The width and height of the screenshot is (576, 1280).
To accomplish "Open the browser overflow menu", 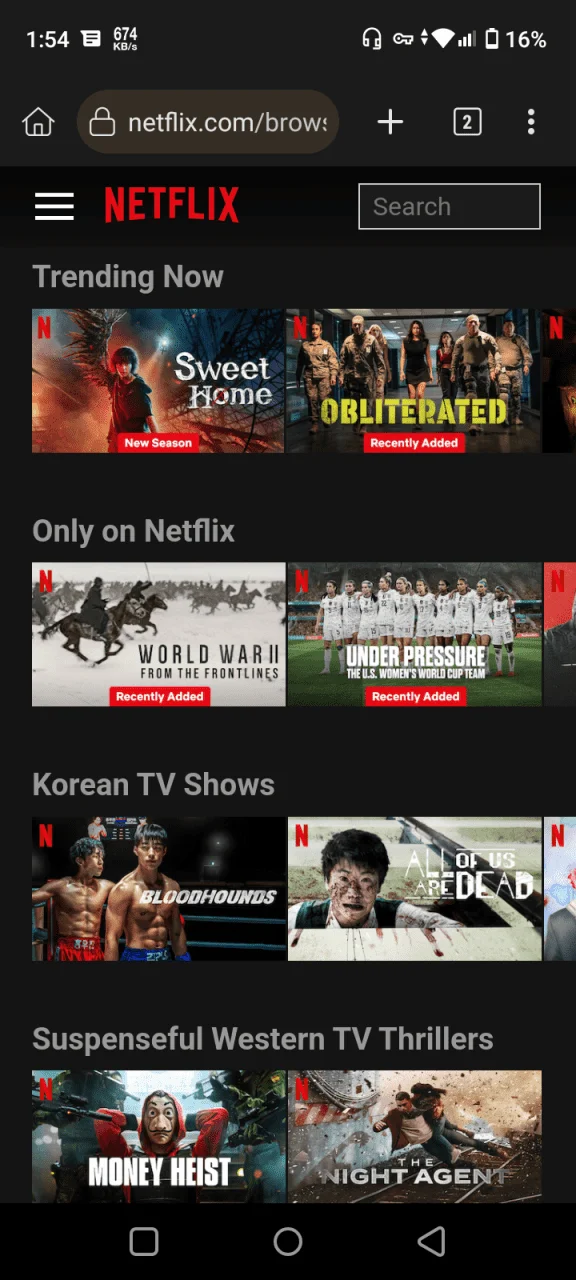I will click(531, 122).
